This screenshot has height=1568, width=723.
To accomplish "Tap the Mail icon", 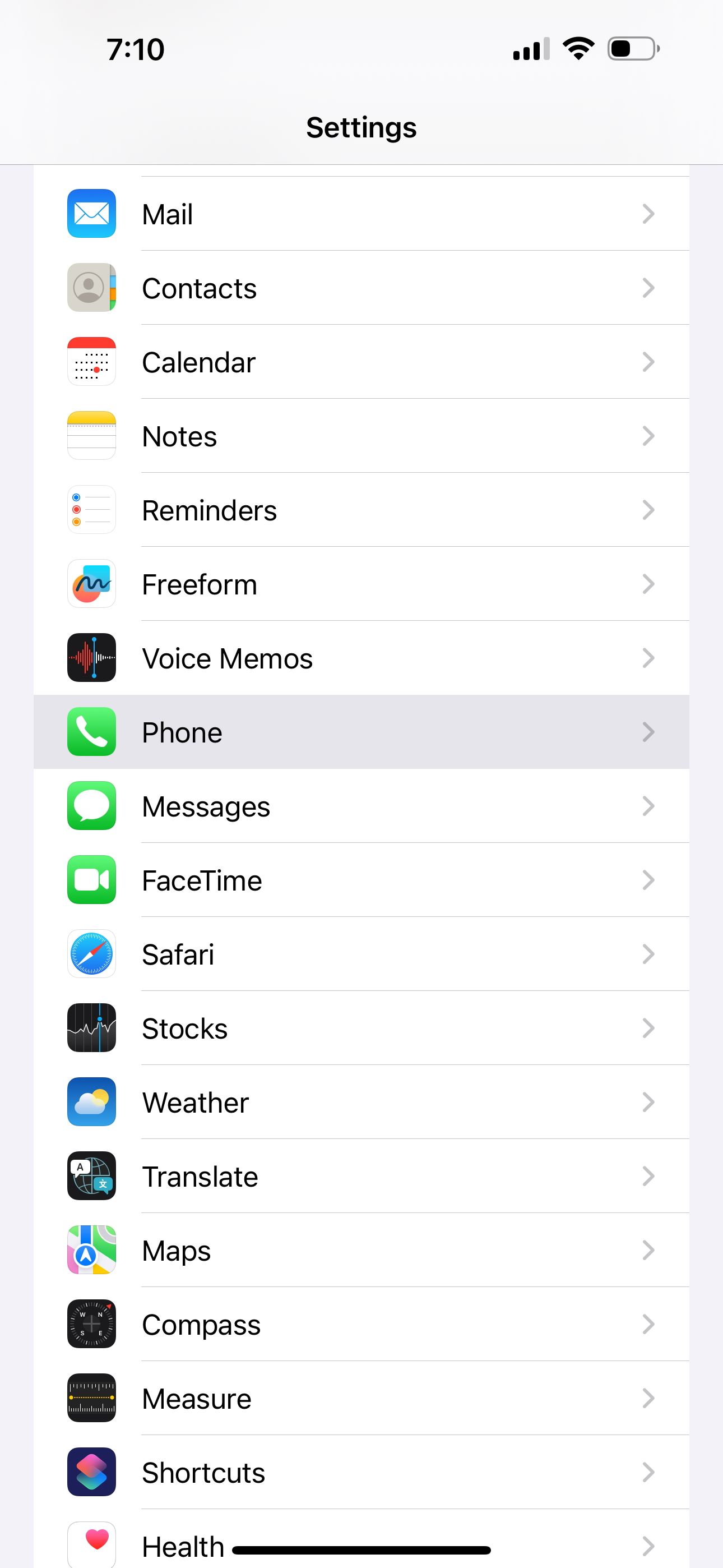I will tap(90, 214).
